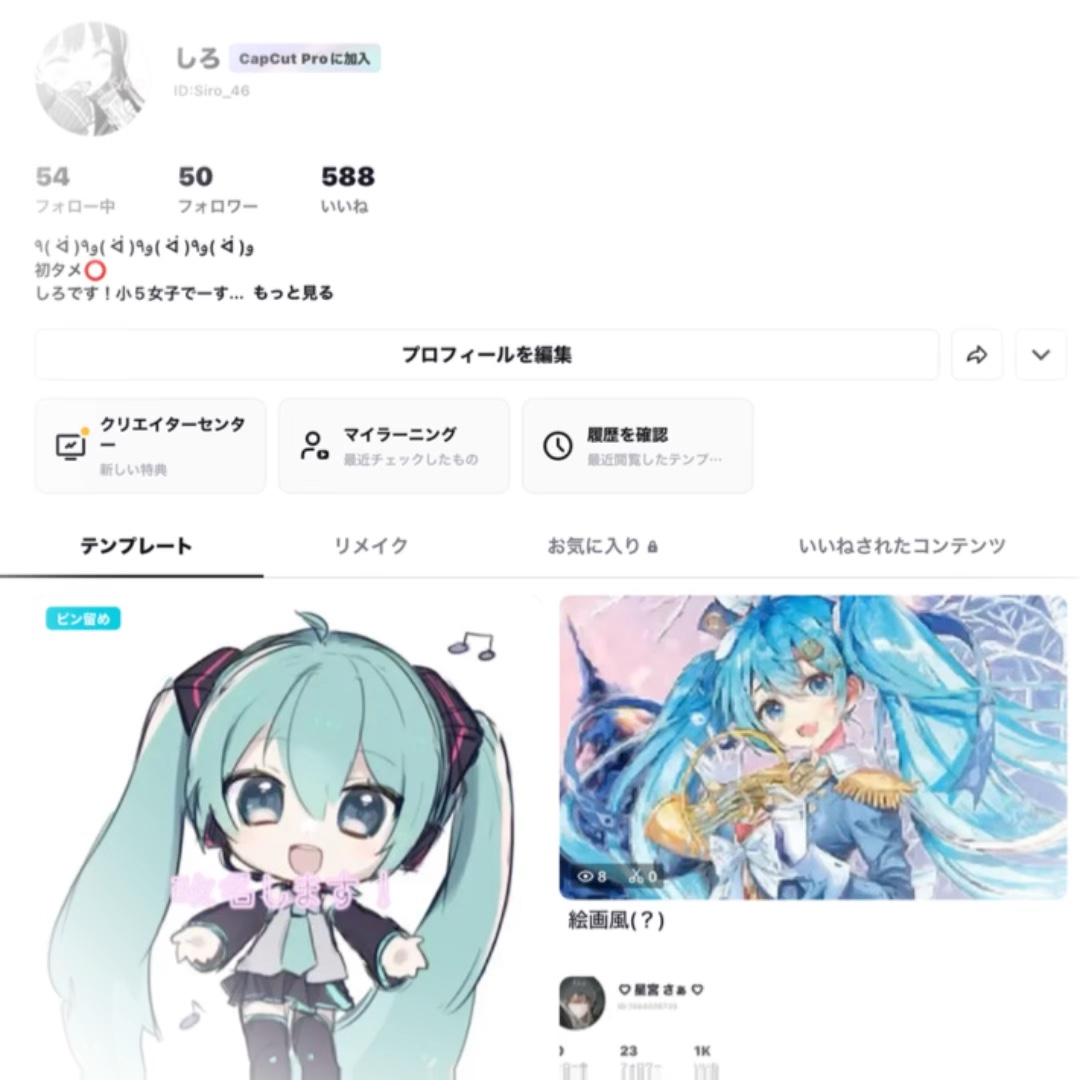Open 履歴を確認 history card
1080x1080 pixels.
coord(637,446)
